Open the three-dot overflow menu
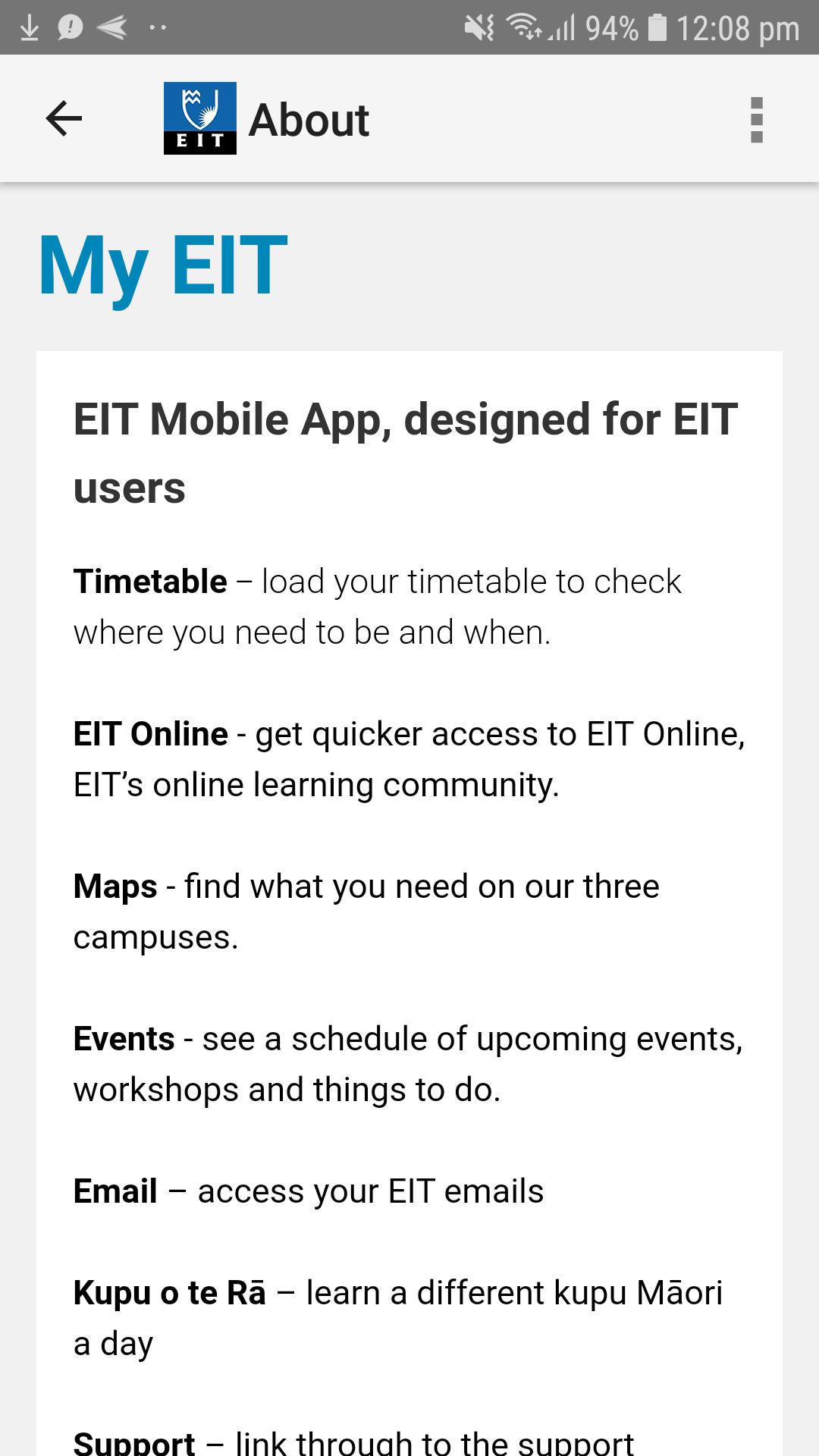 [x=756, y=120]
